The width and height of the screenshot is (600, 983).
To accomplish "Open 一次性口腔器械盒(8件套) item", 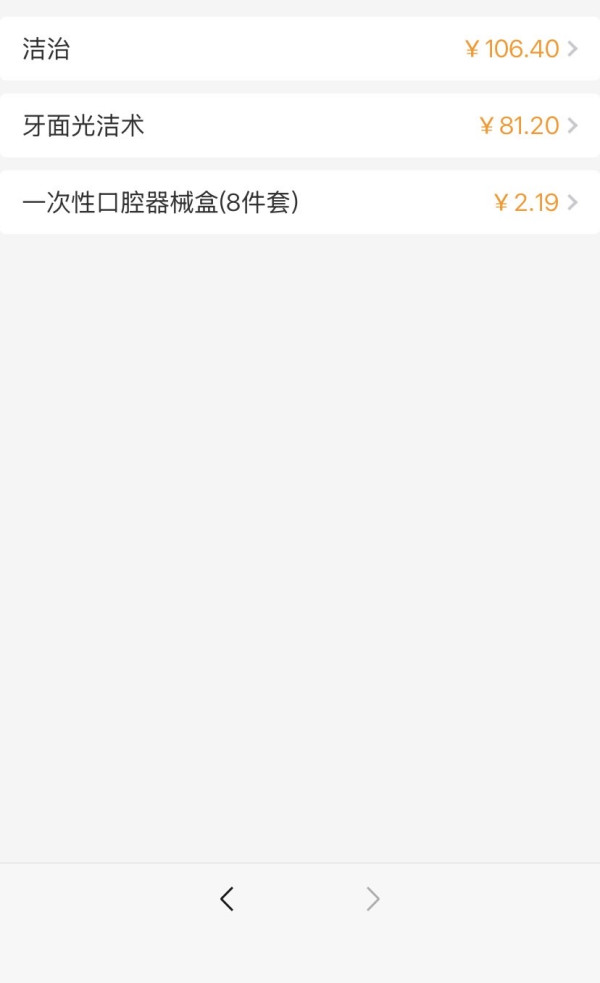I will [300, 203].
